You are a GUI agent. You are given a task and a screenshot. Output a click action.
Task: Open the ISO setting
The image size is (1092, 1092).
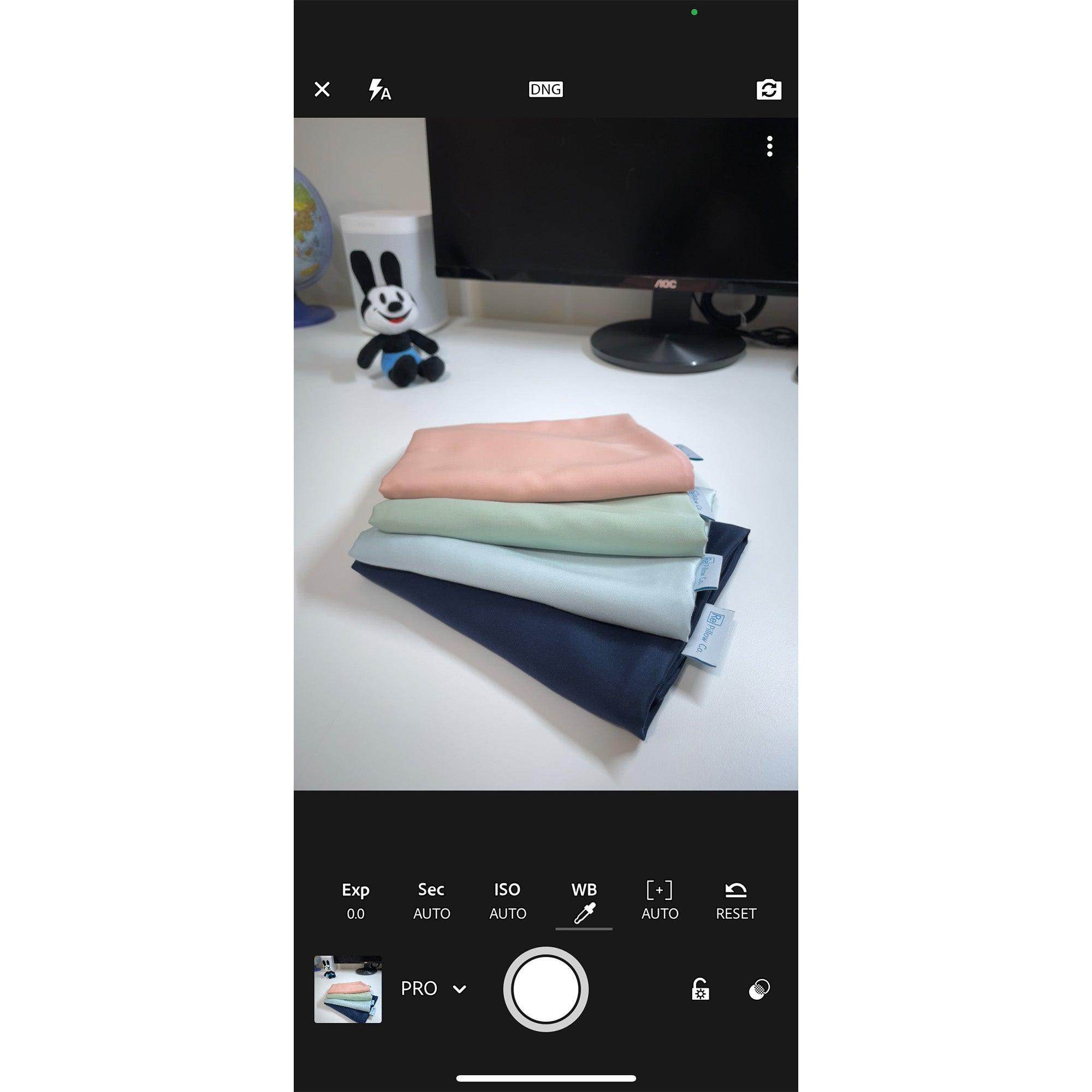pos(508,901)
